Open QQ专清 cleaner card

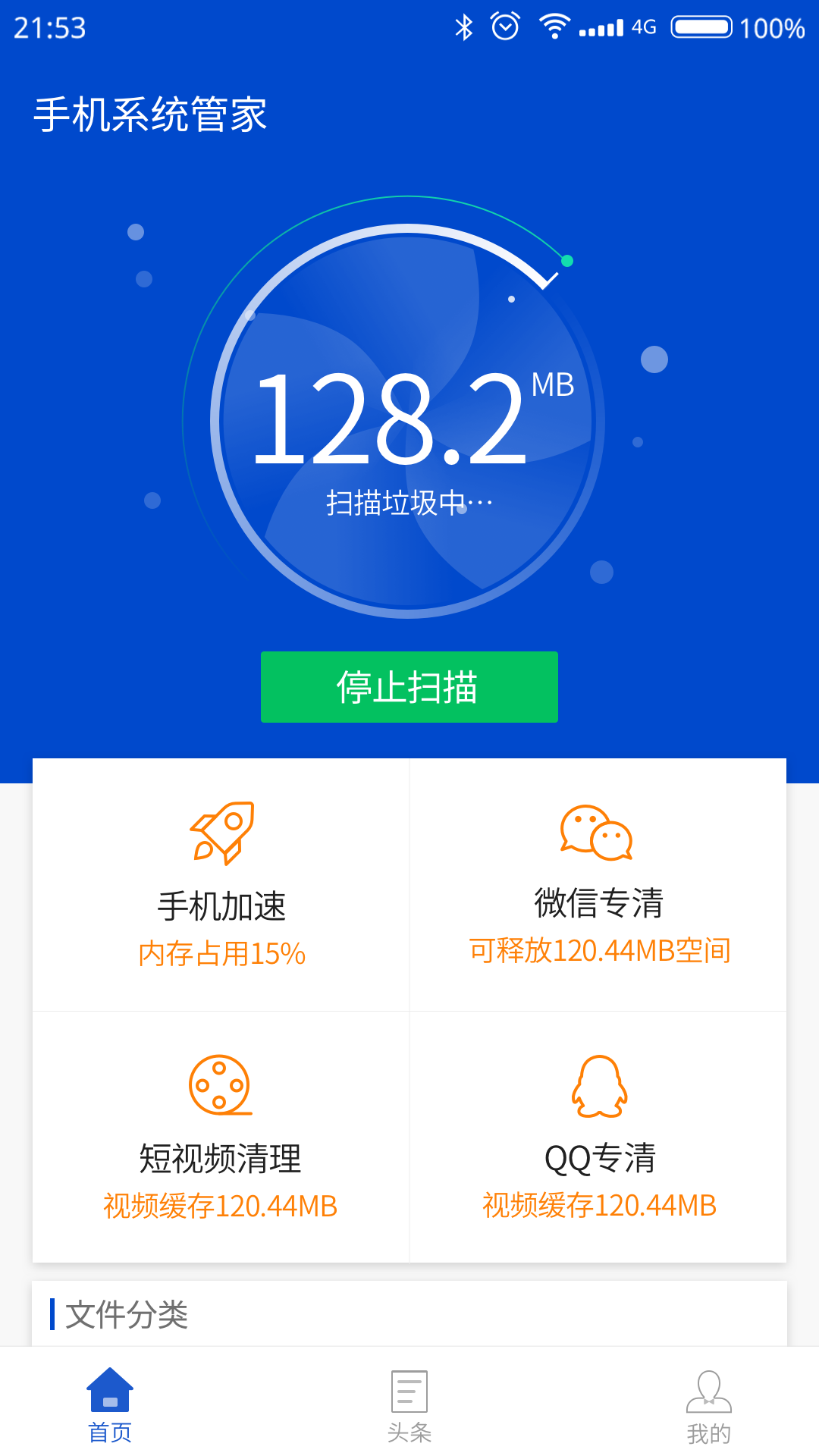(598, 1137)
